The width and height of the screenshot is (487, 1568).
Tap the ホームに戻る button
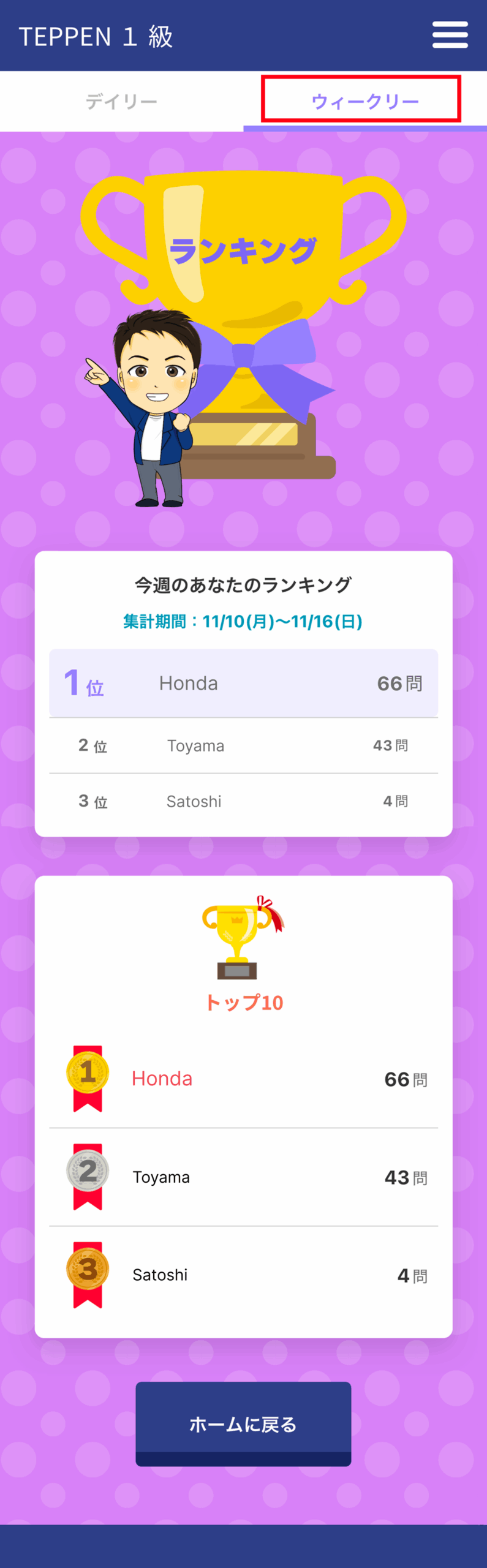(243, 1423)
